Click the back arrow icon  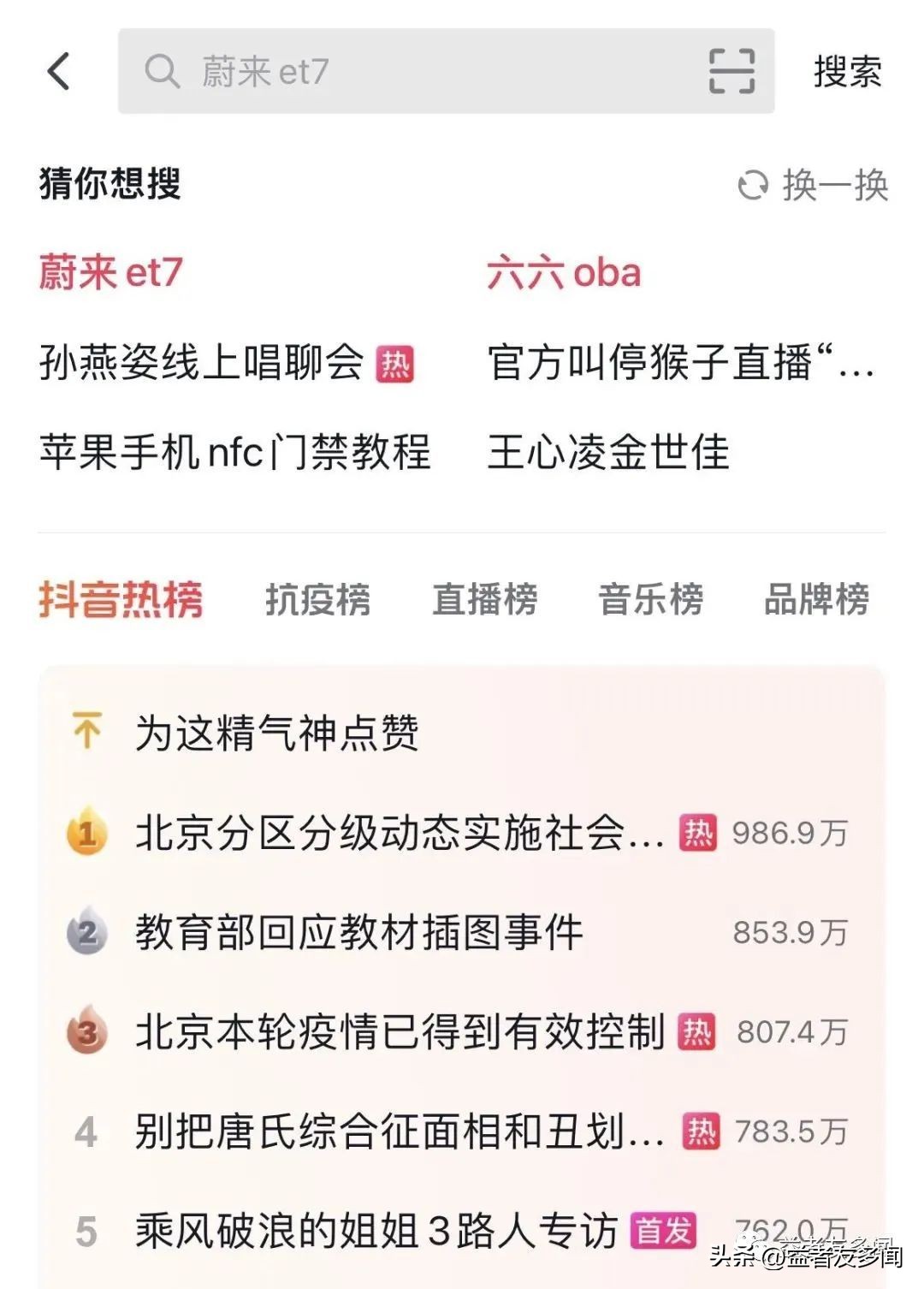(x=57, y=73)
